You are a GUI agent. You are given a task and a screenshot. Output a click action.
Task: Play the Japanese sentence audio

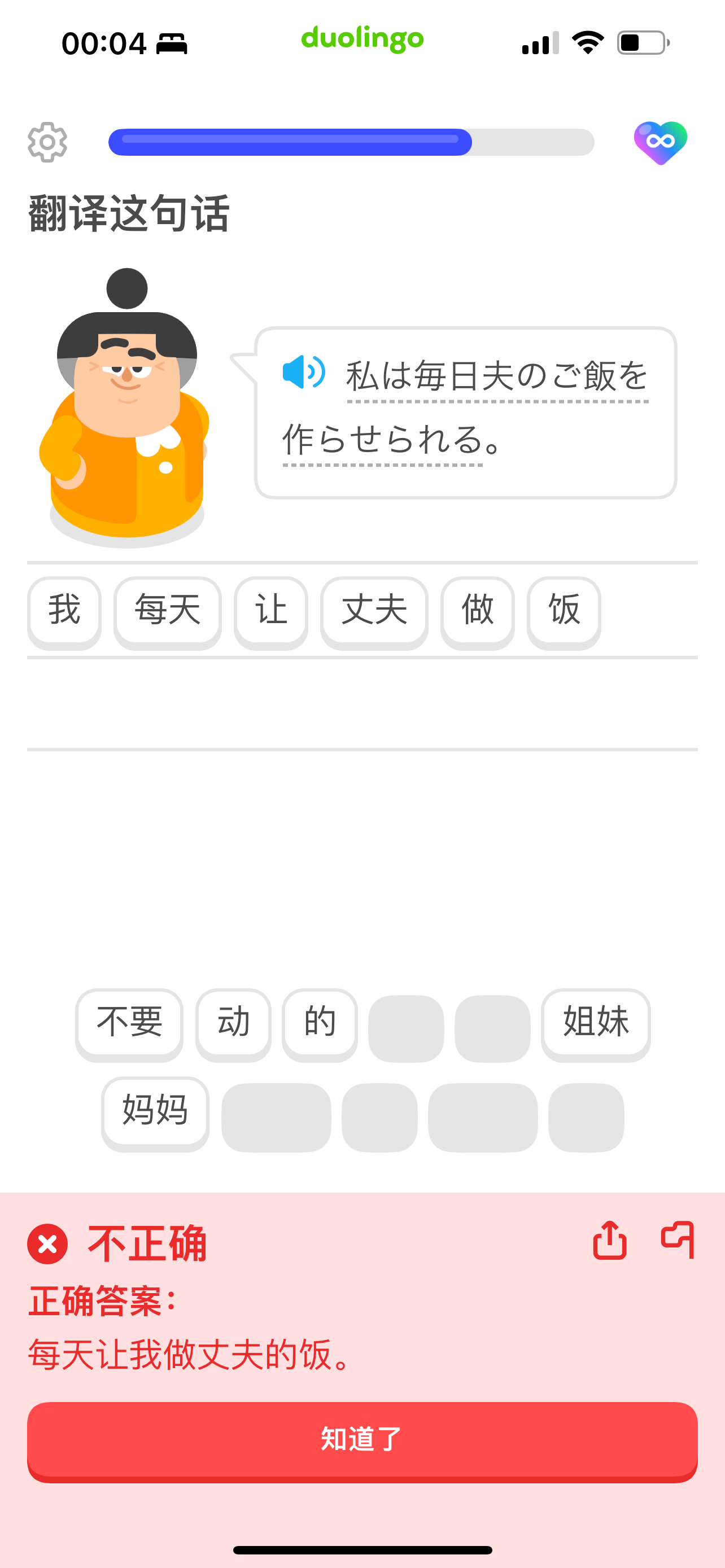pyautogui.click(x=304, y=372)
